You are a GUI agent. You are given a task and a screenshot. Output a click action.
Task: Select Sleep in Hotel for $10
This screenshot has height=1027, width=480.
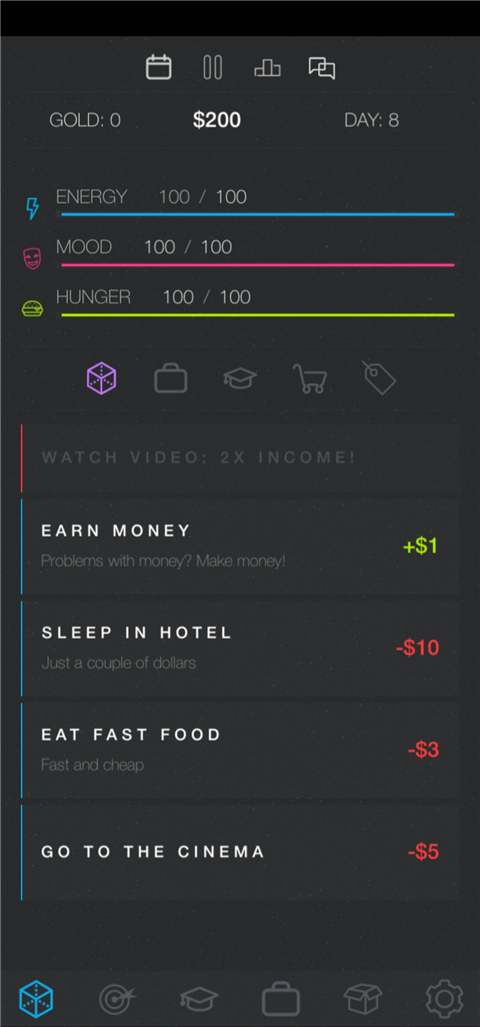click(x=240, y=648)
